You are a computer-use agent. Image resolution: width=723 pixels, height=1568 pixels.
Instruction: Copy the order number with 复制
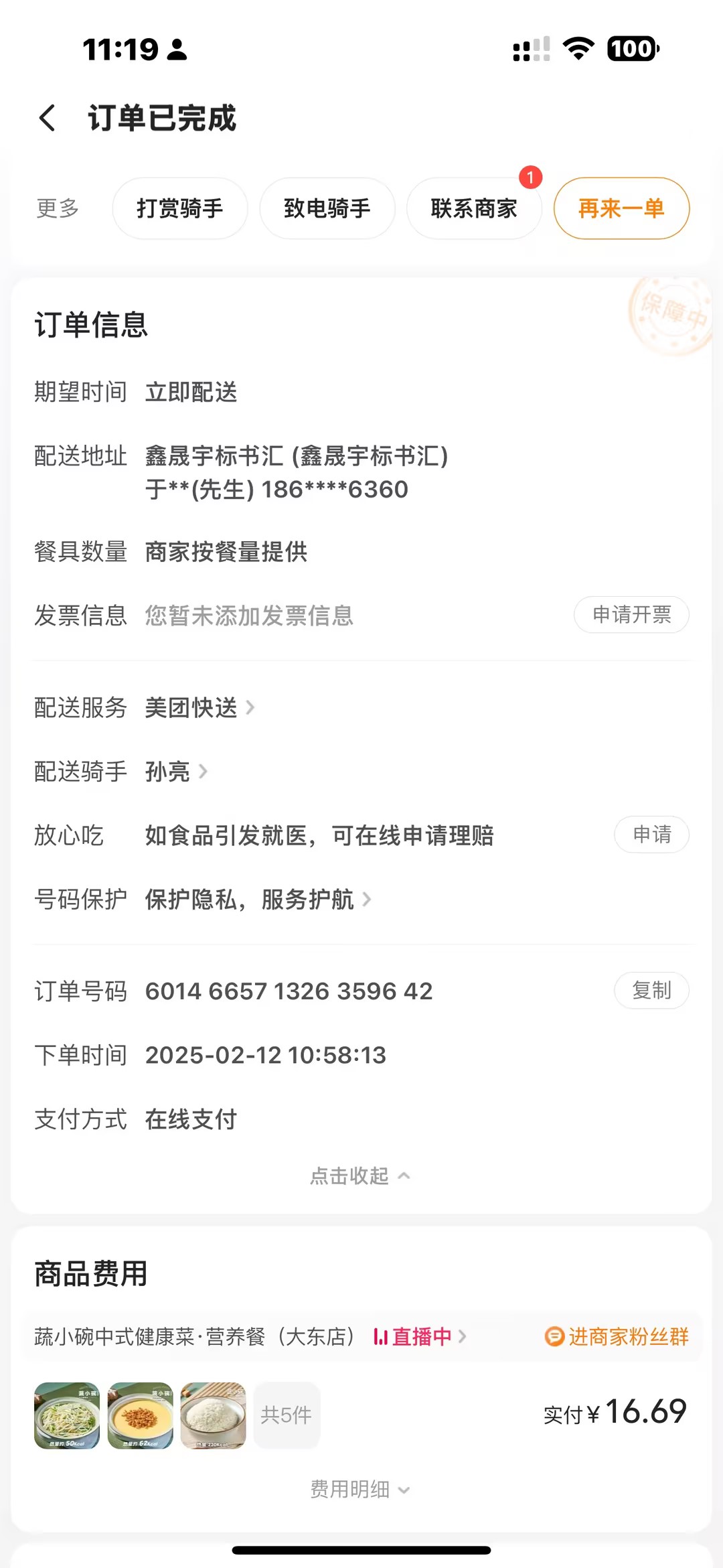coord(651,990)
